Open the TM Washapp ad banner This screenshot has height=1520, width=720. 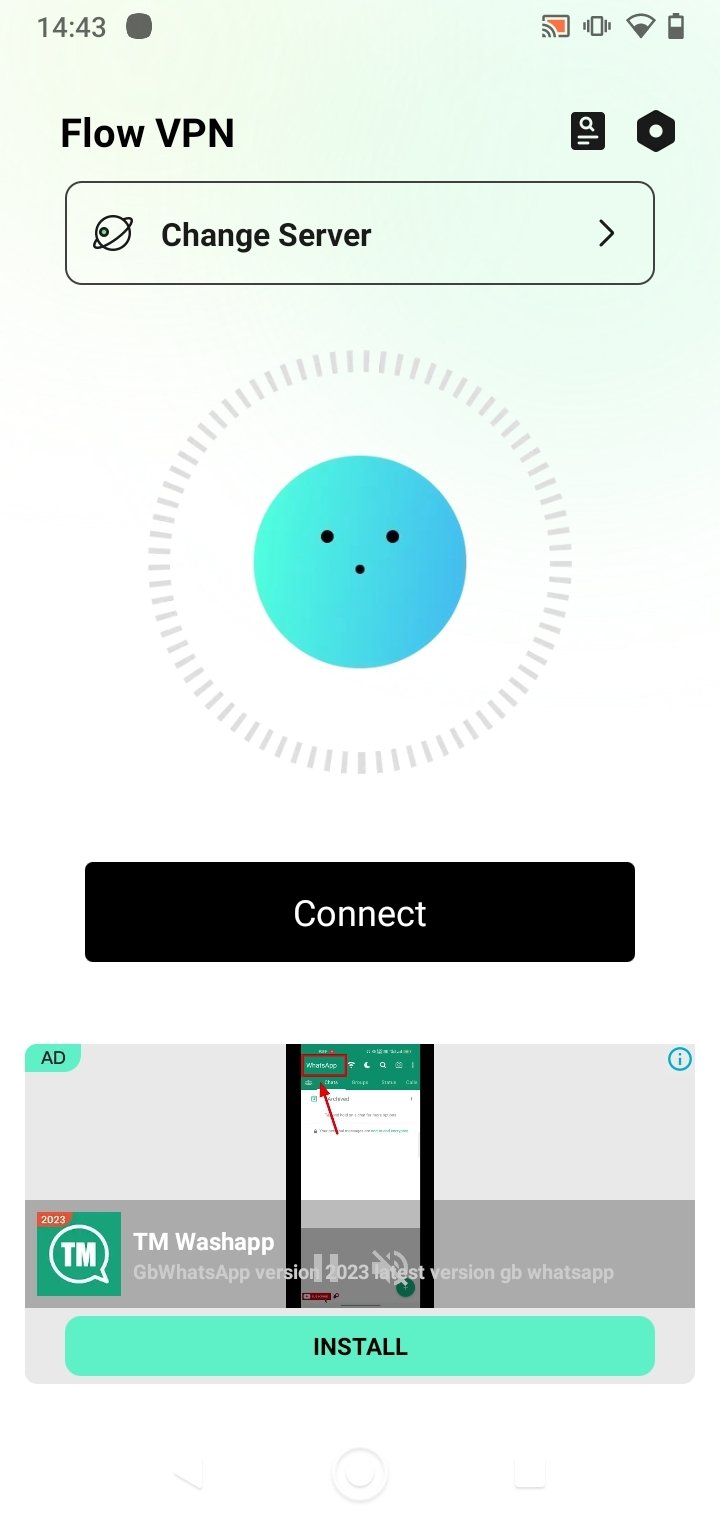pyautogui.click(x=360, y=1254)
